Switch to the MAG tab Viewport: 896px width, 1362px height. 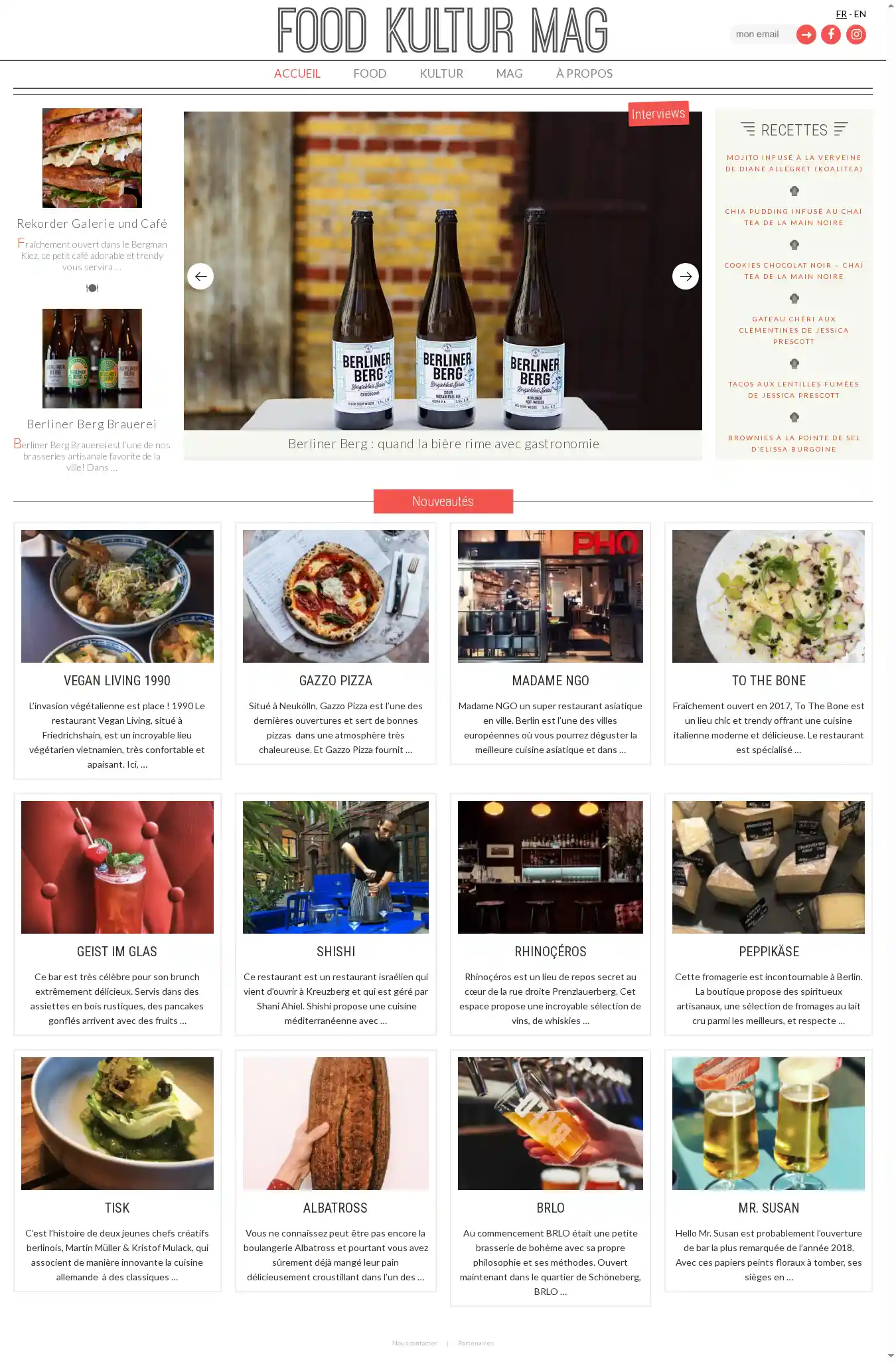[x=509, y=74]
